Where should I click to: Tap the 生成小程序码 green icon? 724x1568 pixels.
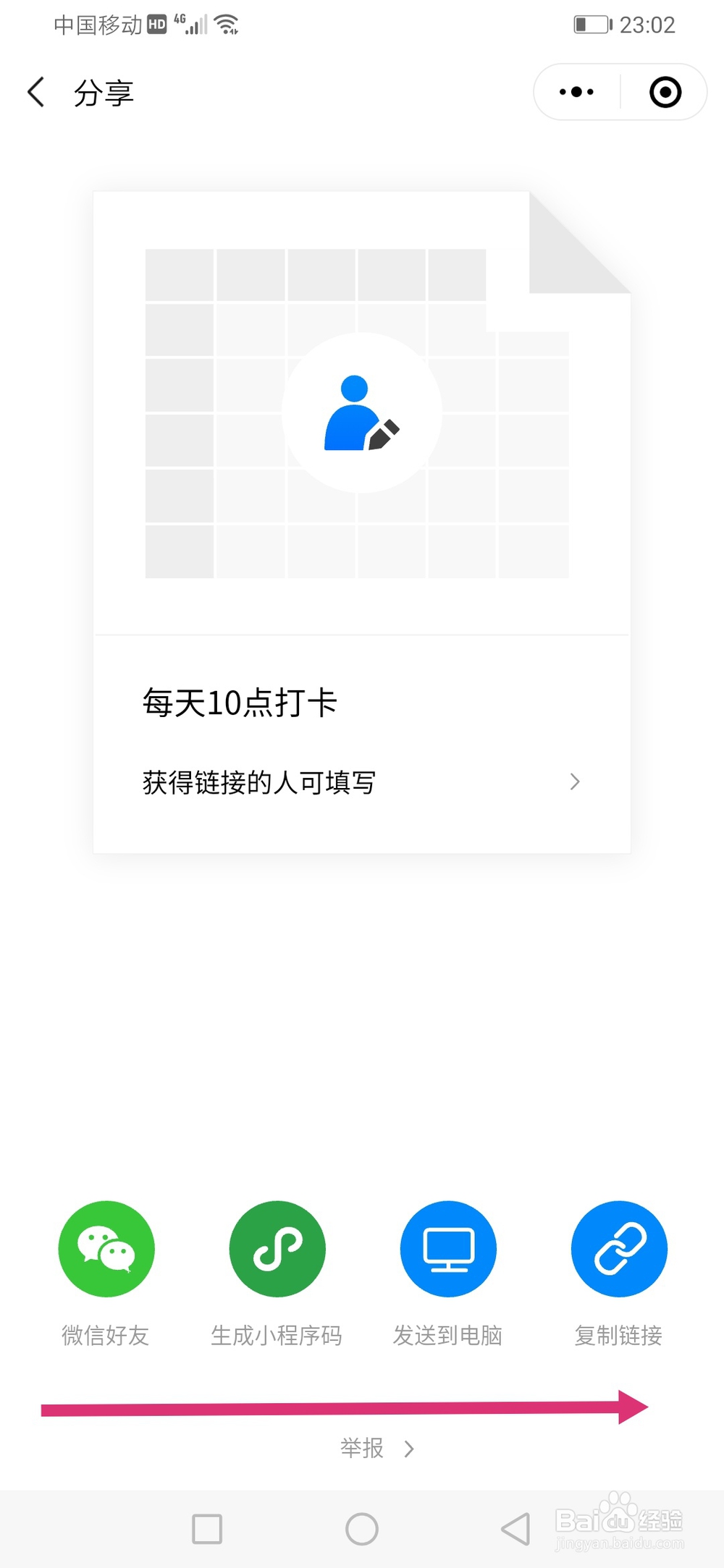[277, 1250]
